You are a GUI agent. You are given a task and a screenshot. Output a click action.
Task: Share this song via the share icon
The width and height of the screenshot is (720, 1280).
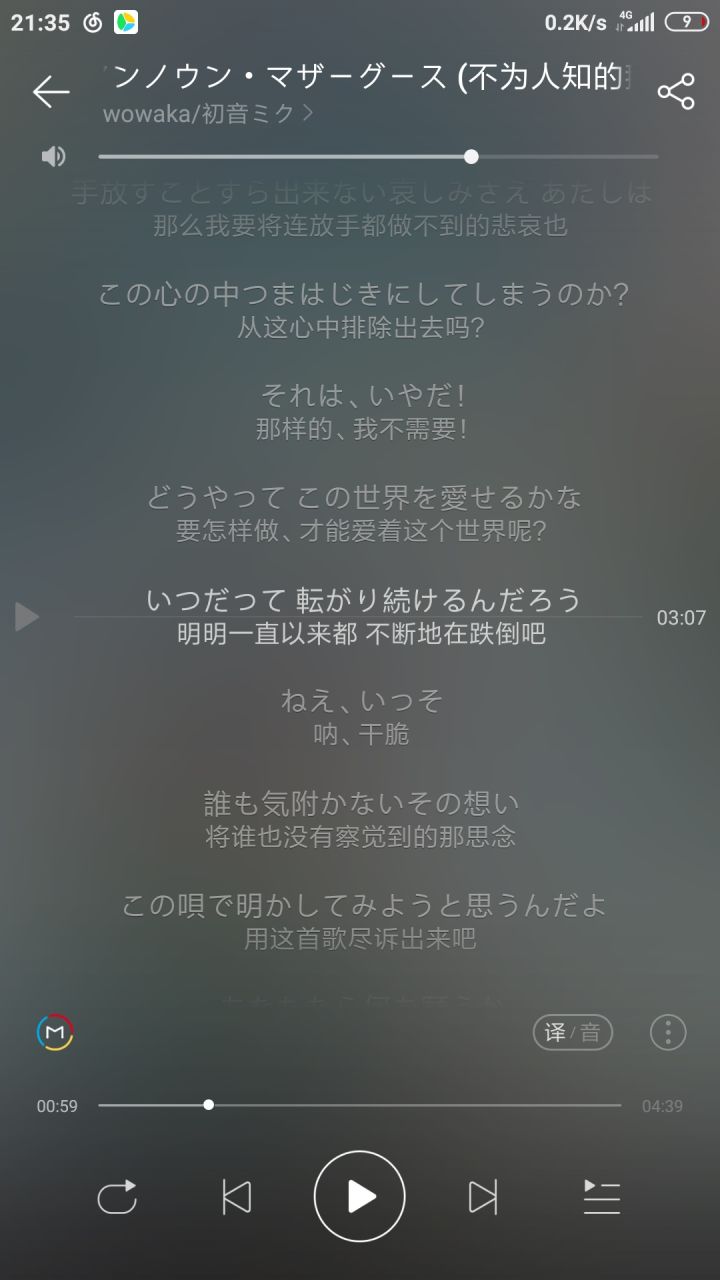pos(676,91)
